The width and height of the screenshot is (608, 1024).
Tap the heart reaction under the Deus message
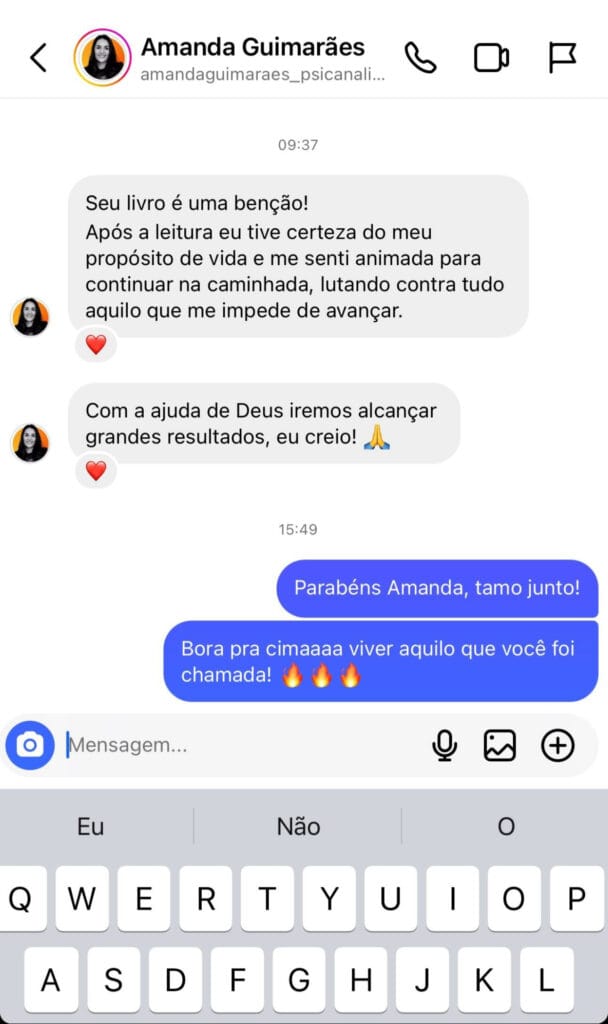(96, 470)
